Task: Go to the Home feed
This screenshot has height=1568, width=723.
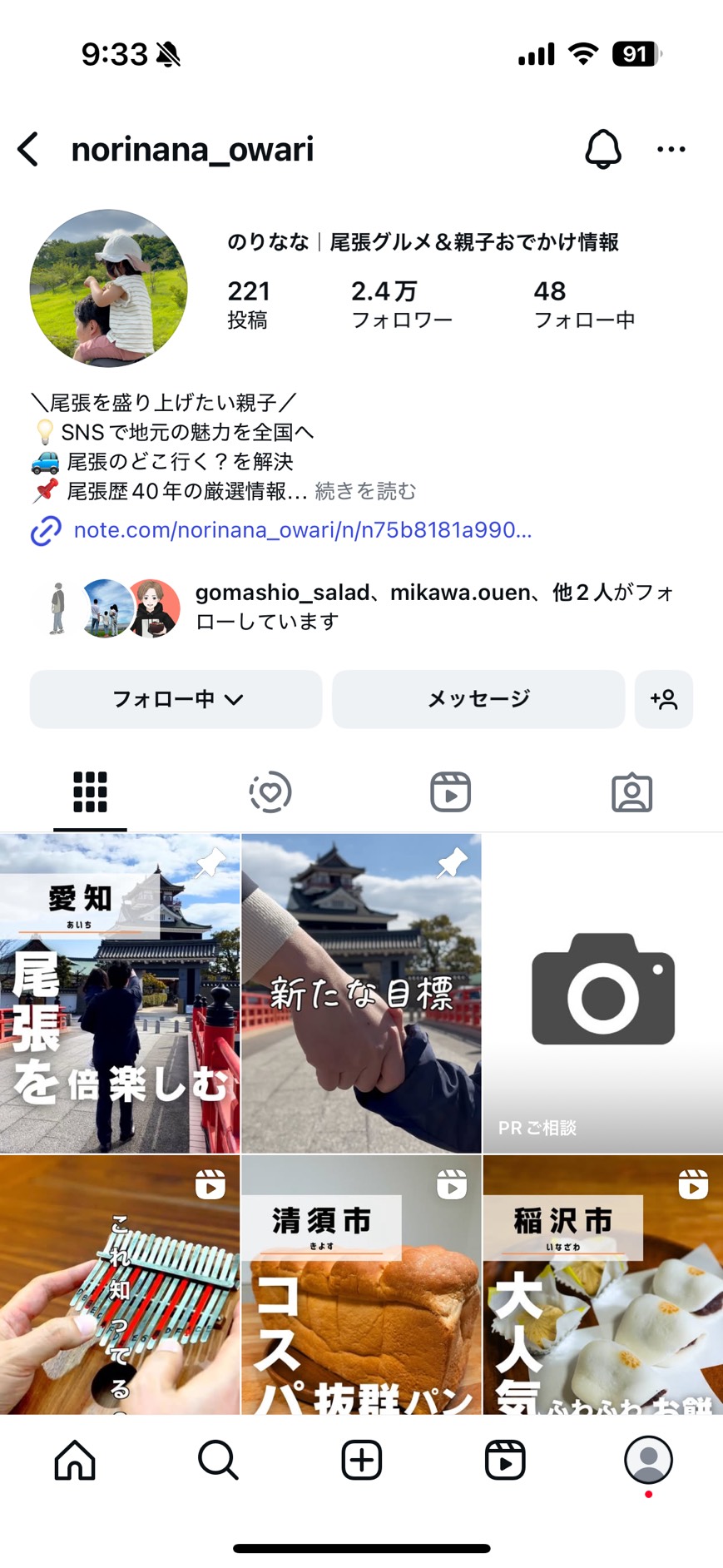Action: (75, 1460)
